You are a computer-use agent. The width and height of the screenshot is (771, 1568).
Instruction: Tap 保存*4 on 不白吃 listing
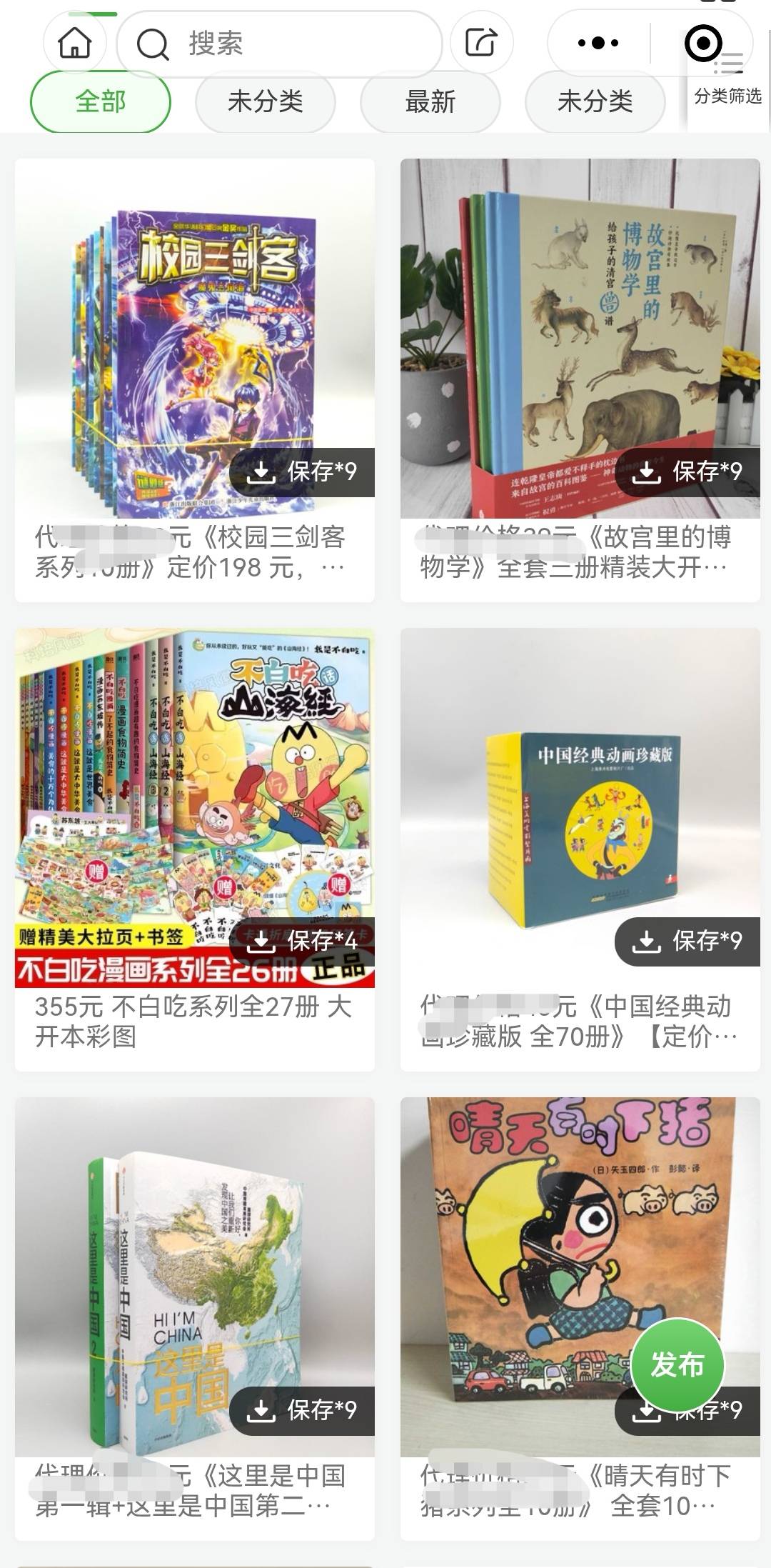[x=302, y=942]
